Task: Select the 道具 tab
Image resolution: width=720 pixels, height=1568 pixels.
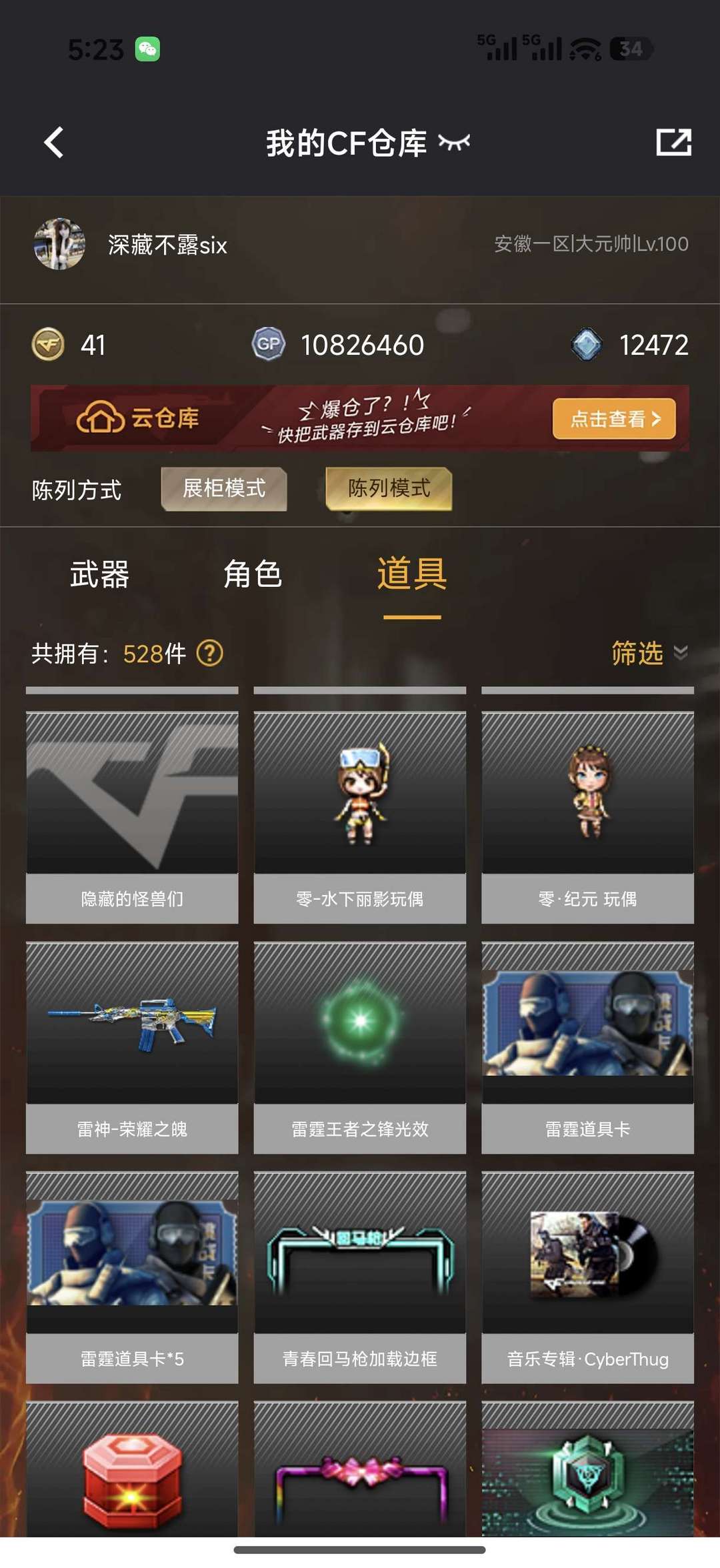Action: 412,574
